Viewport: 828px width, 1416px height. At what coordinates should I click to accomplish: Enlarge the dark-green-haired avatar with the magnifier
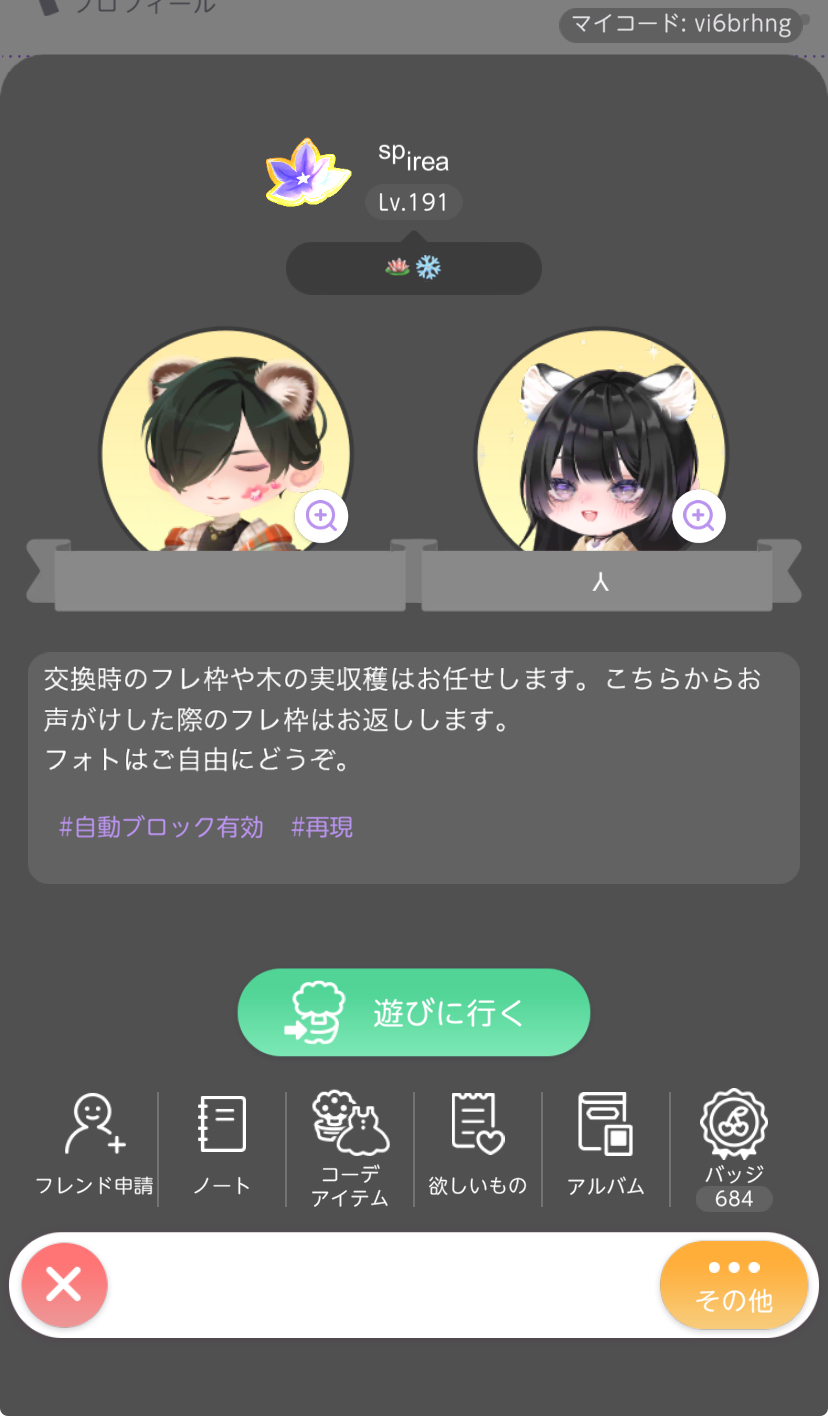[321, 516]
